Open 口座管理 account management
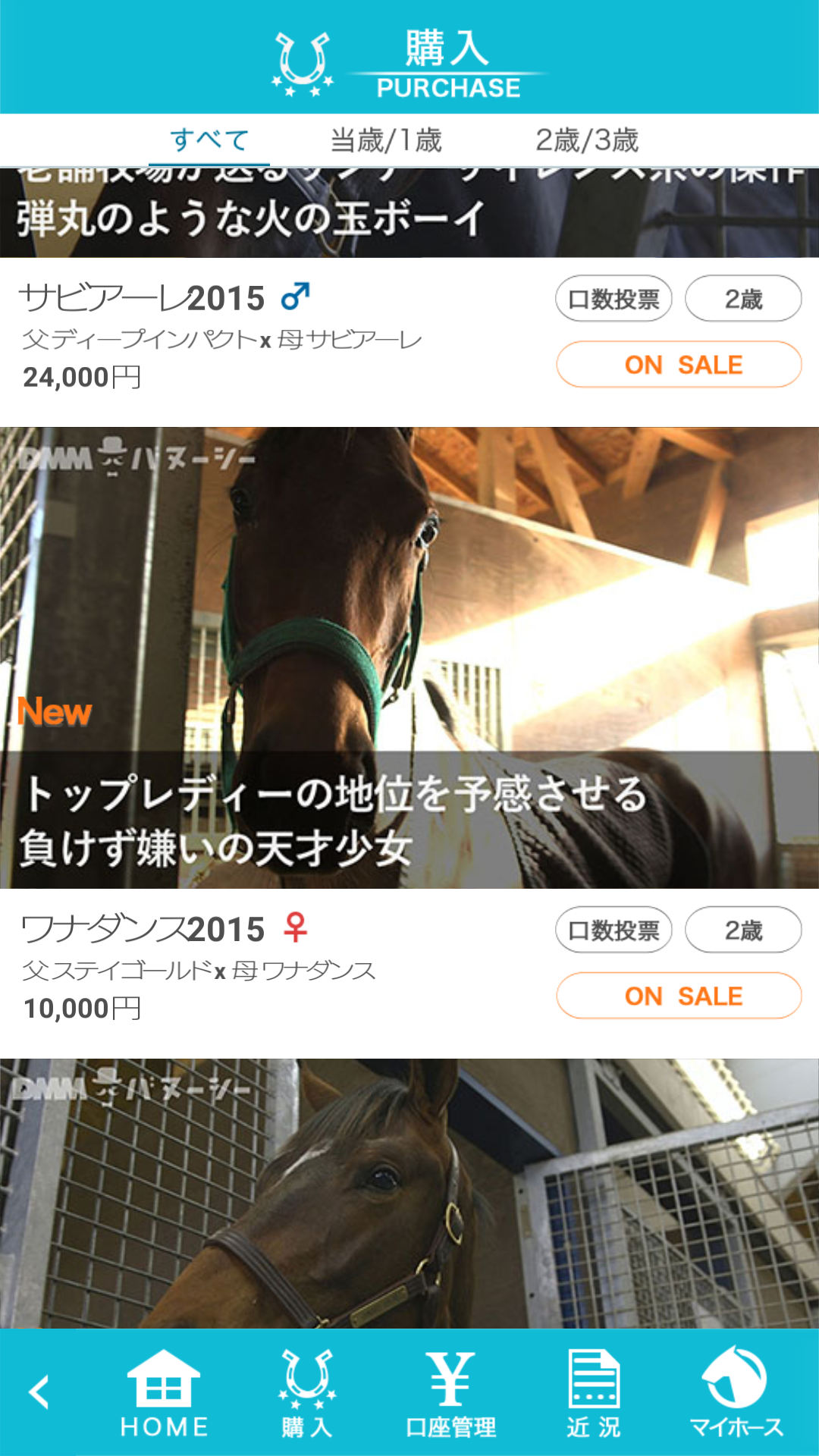 click(x=450, y=1394)
